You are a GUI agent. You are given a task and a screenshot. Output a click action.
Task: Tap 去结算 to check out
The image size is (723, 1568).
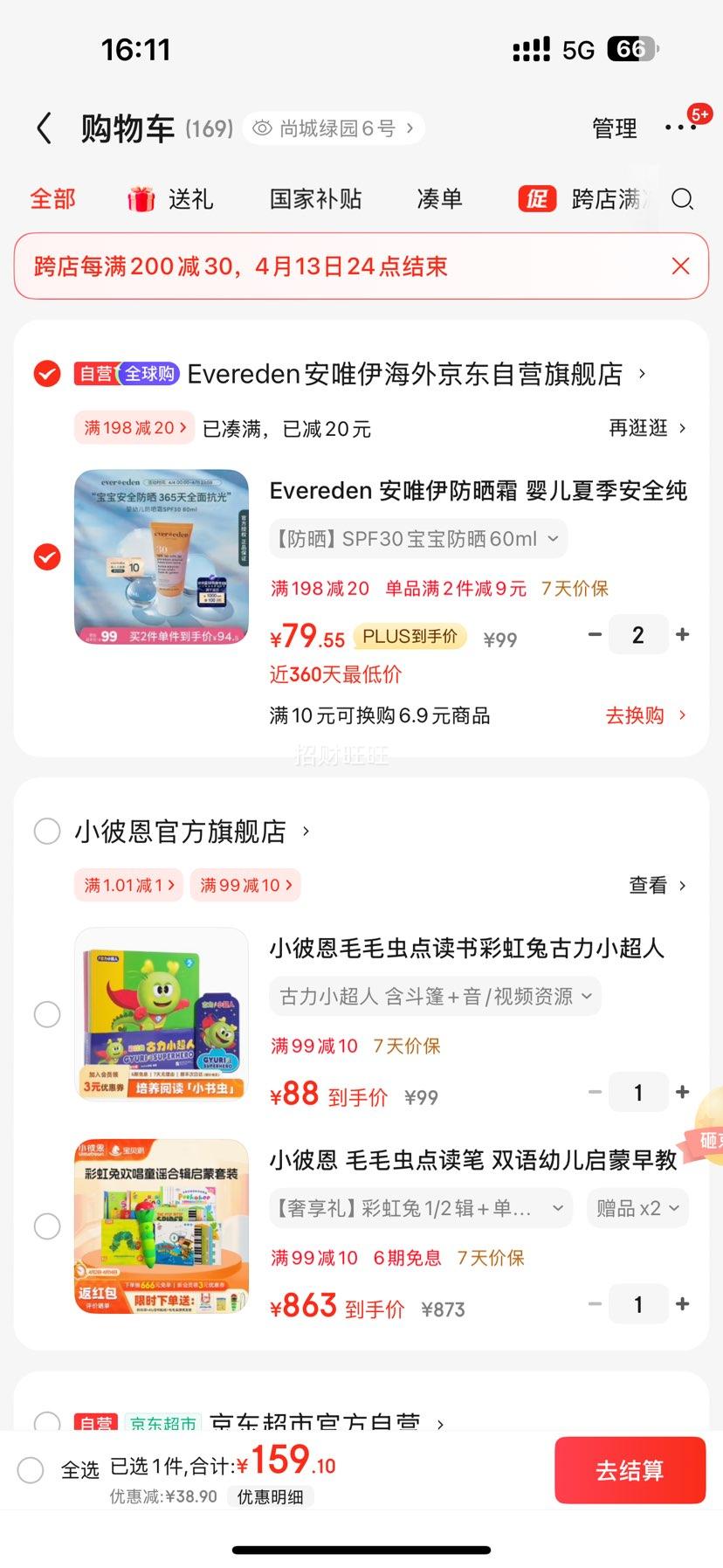tap(630, 1470)
